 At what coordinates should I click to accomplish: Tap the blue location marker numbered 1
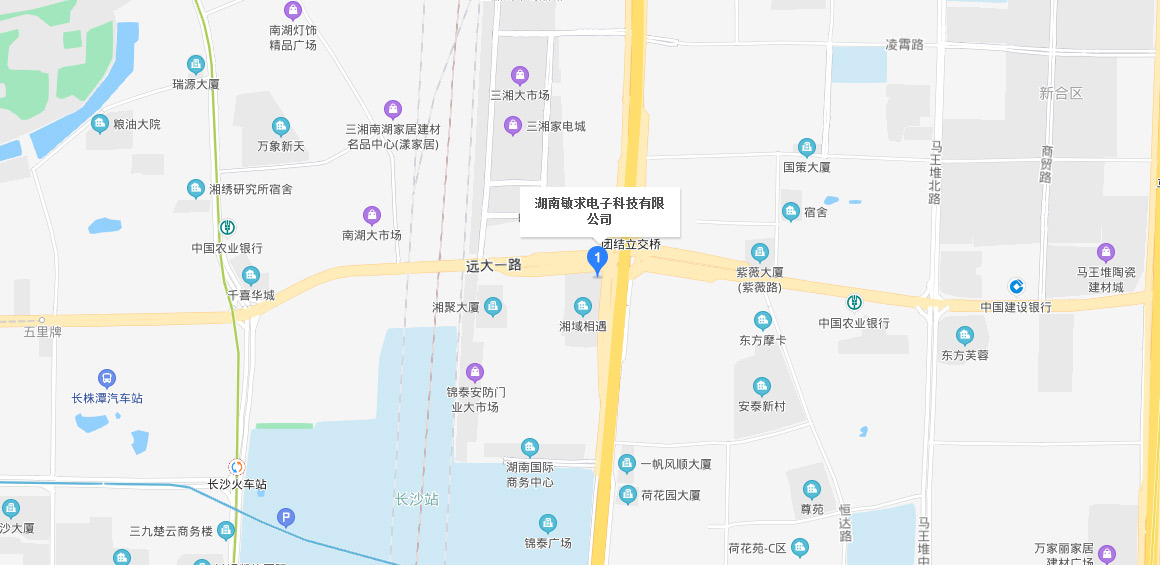(x=597, y=260)
